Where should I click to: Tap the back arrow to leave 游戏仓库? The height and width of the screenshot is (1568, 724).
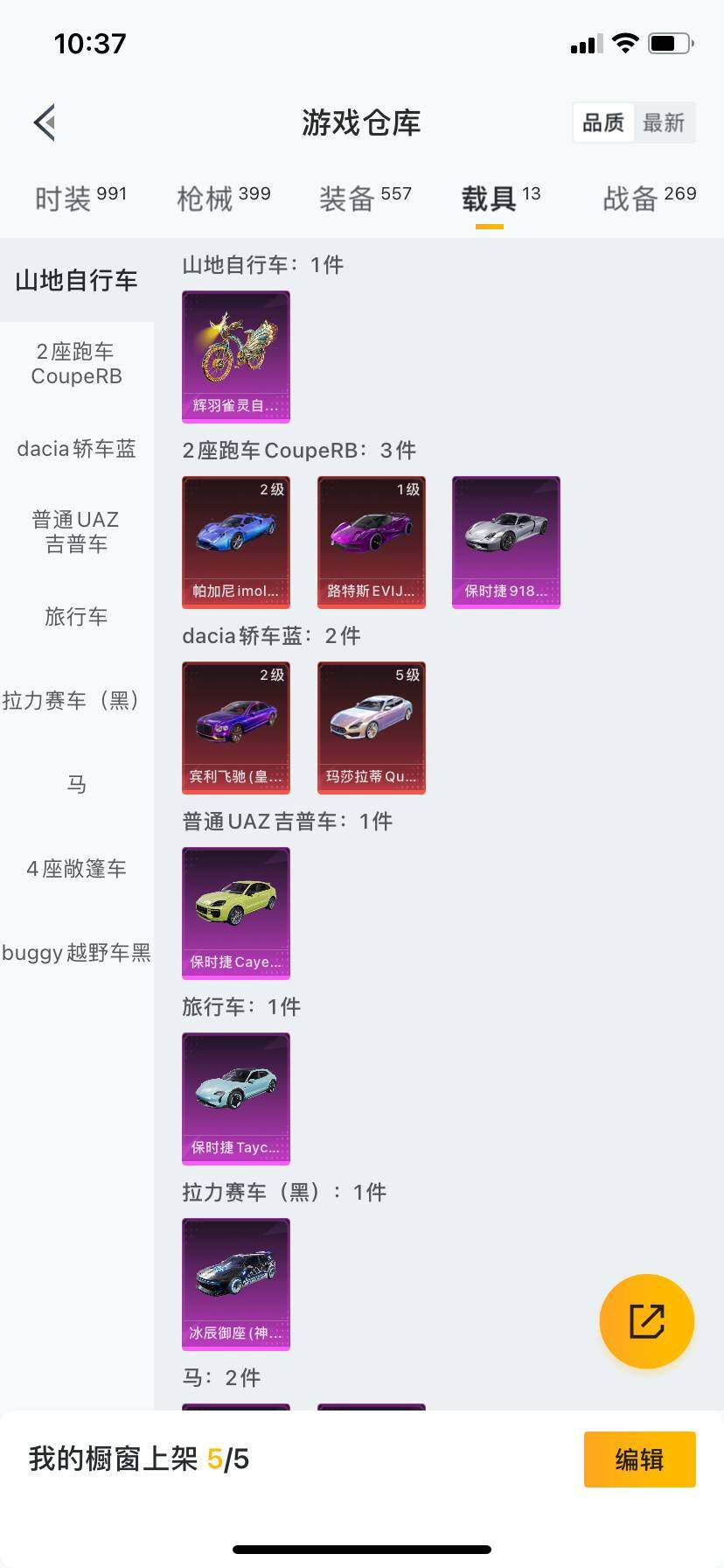[44, 122]
